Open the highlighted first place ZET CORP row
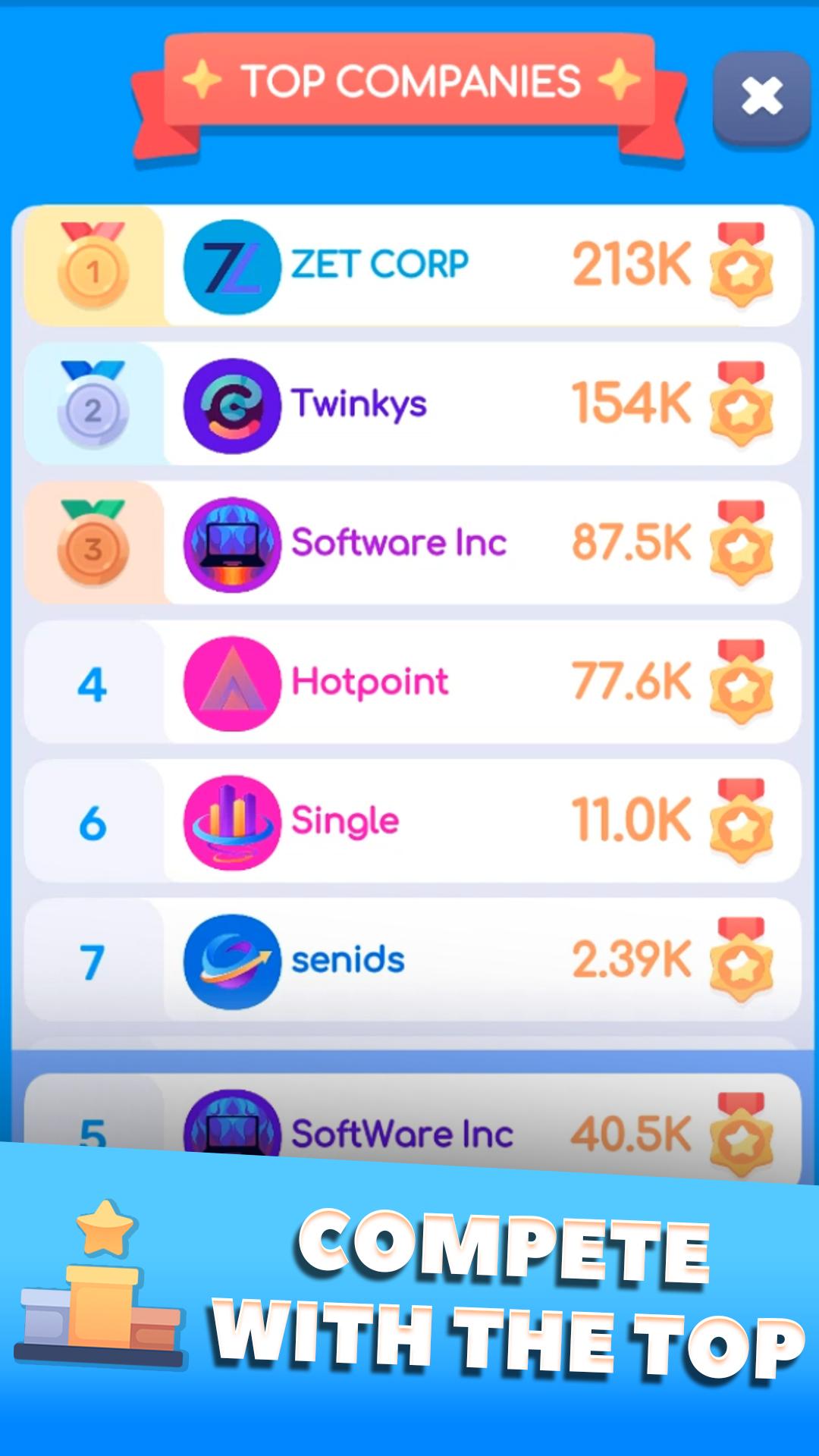819x1456 pixels. [x=409, y=265]
